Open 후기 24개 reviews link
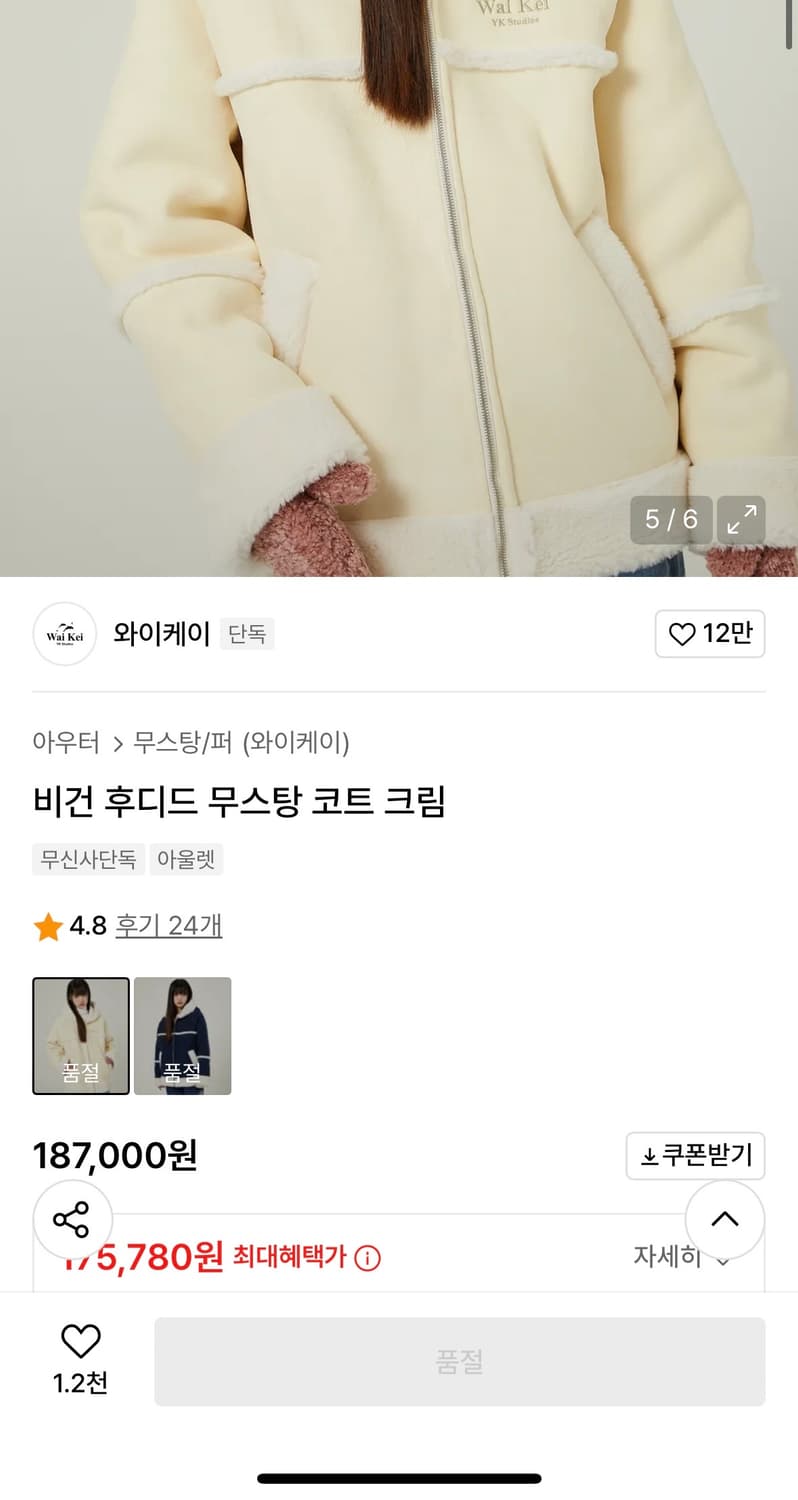798x1500 pixels. (x=169, y=925)
